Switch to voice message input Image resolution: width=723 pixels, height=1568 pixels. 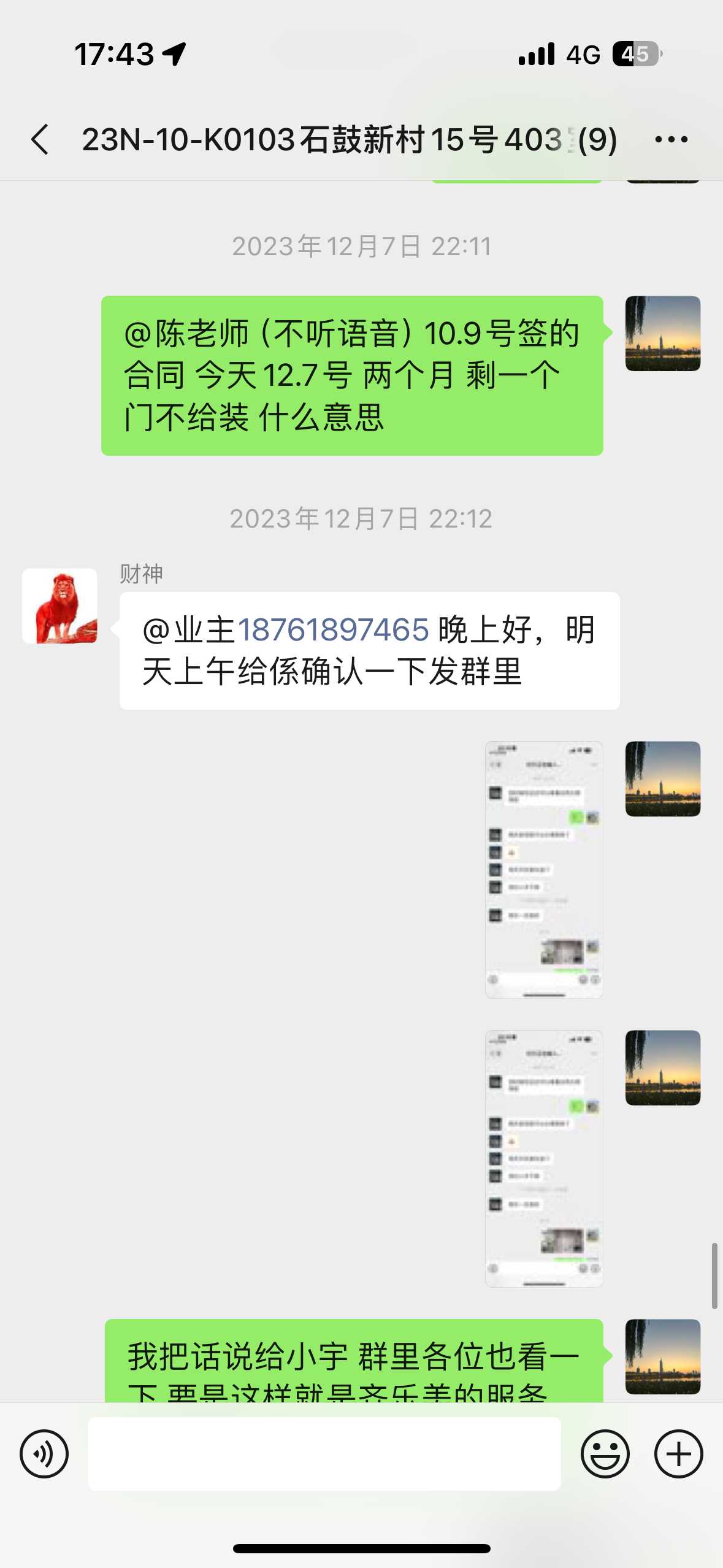pos(44,1453)
